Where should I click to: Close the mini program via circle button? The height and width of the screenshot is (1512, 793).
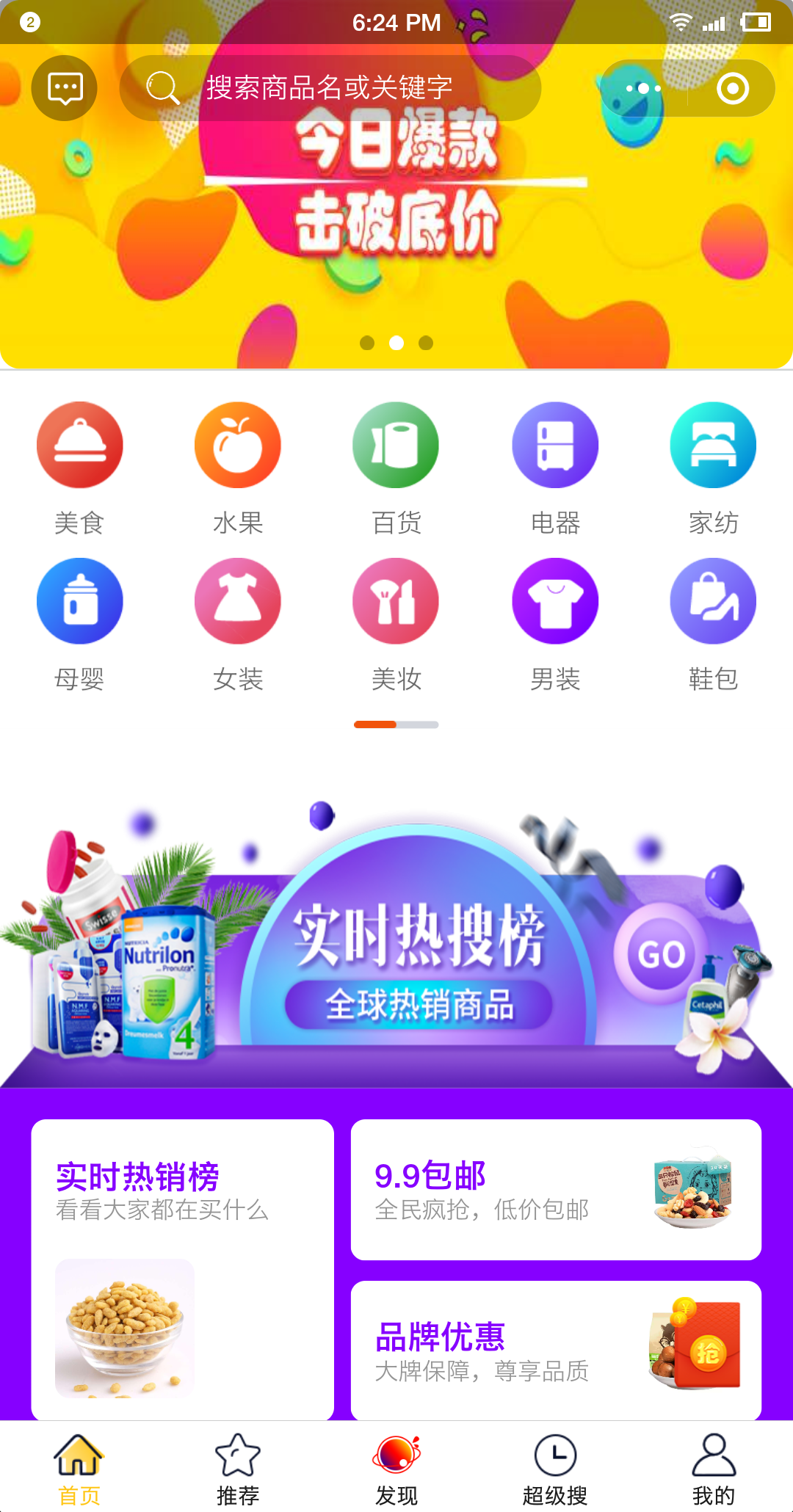click(732, 89)
